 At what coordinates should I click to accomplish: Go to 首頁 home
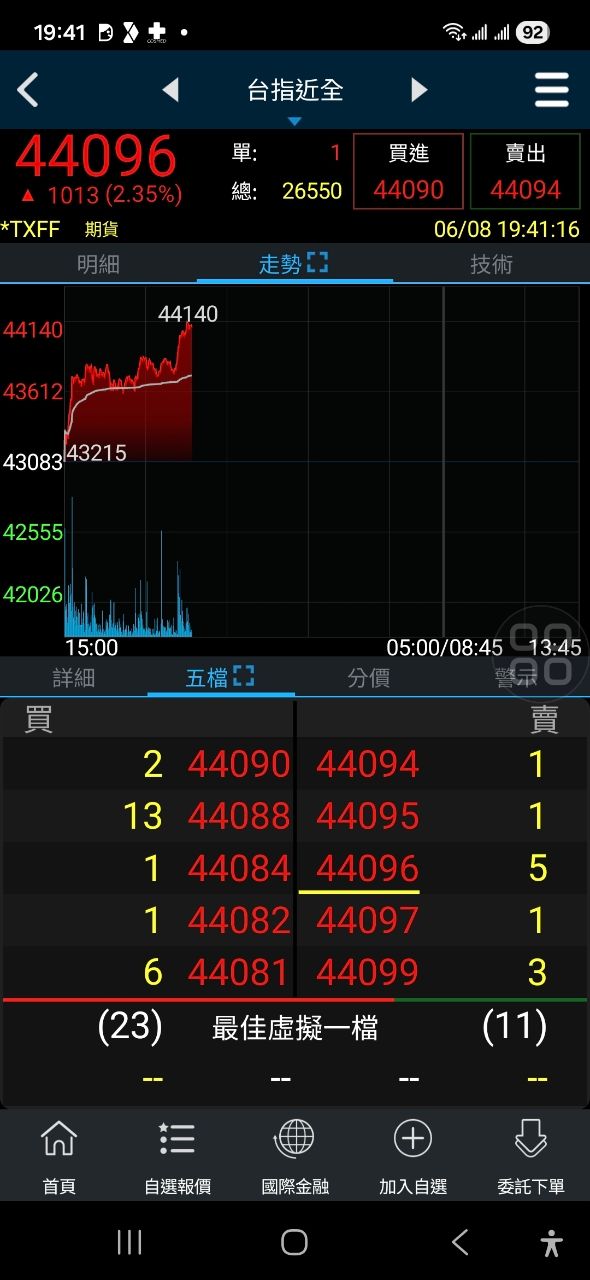[59, 1157]
